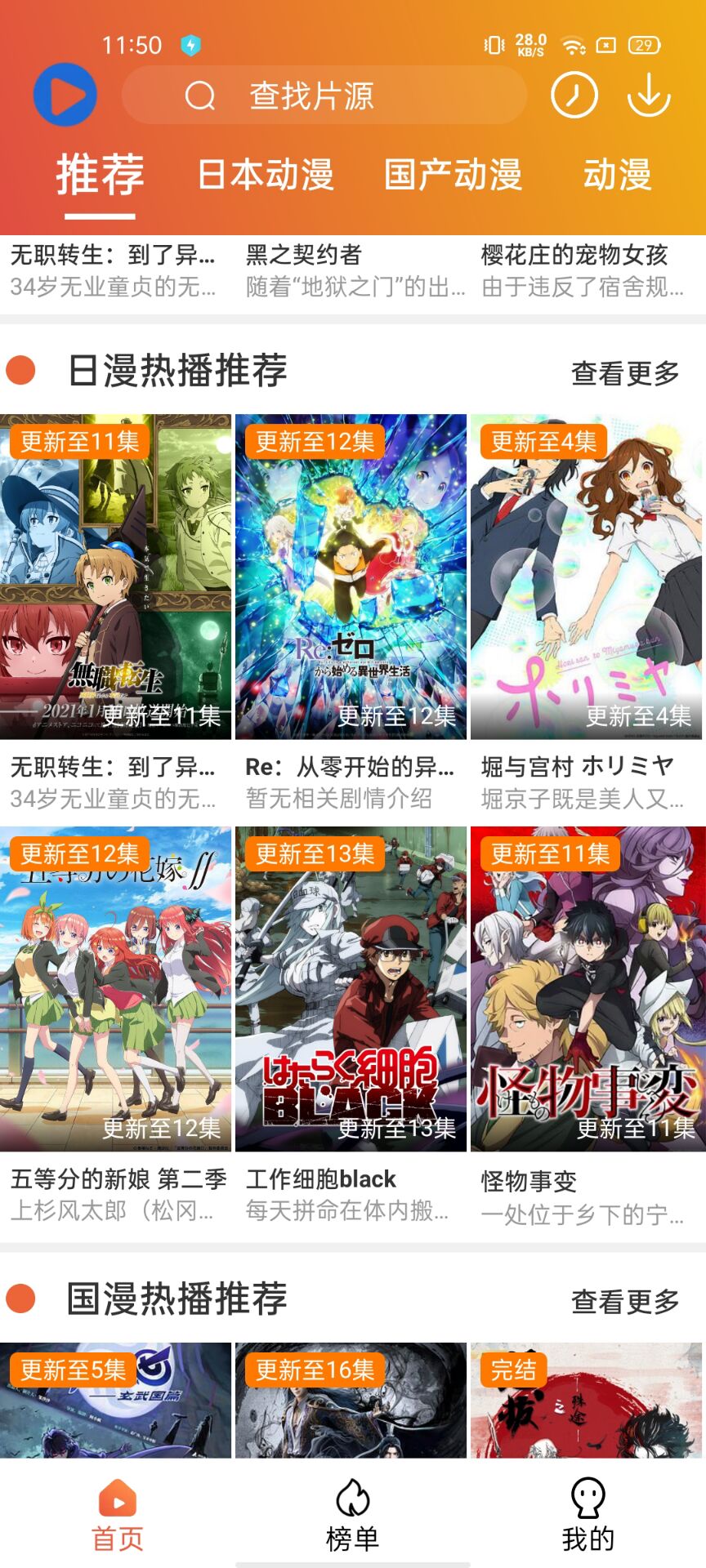The width and height of the screenshot is (706, 1568).
Task: Open the downloads icon
Action: point(649,96)
